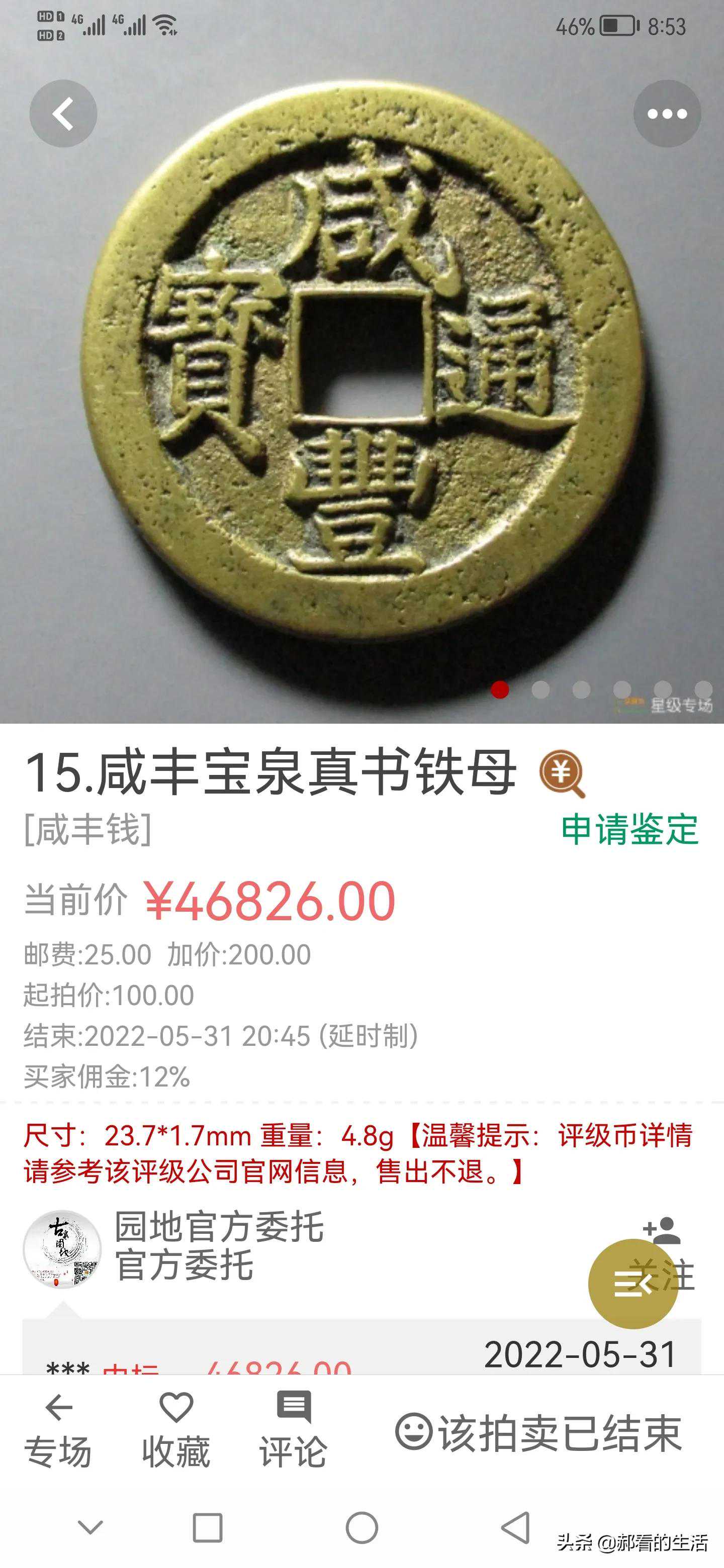Go back using the top-left arrow

tap(63, 114)
